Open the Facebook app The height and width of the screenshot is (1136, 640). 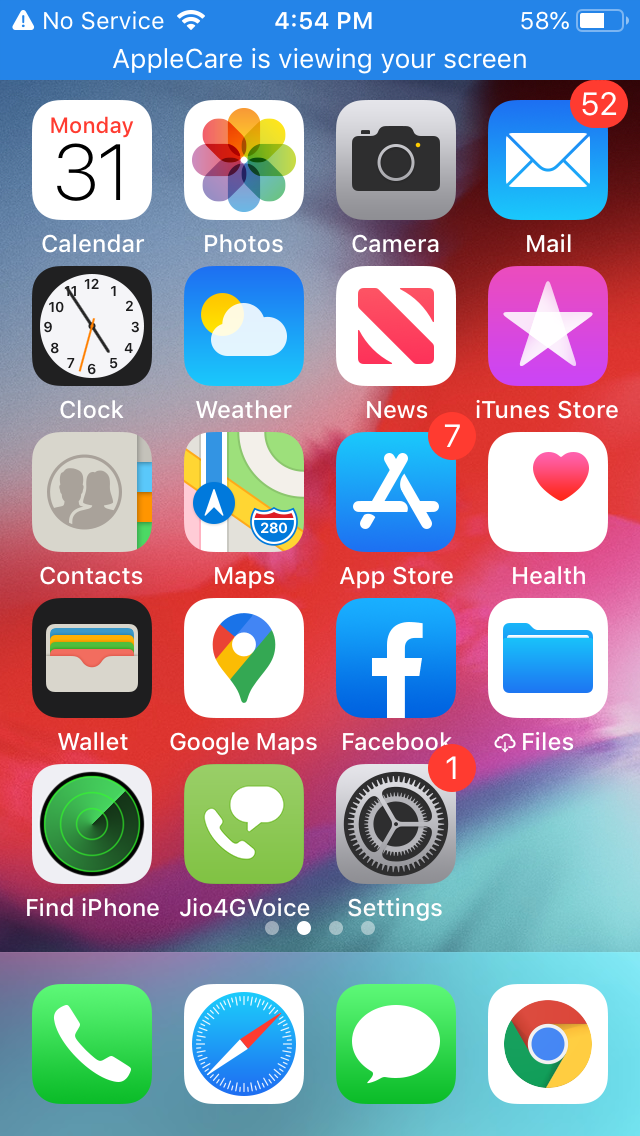pyautogui.click(x=396, y=658)
